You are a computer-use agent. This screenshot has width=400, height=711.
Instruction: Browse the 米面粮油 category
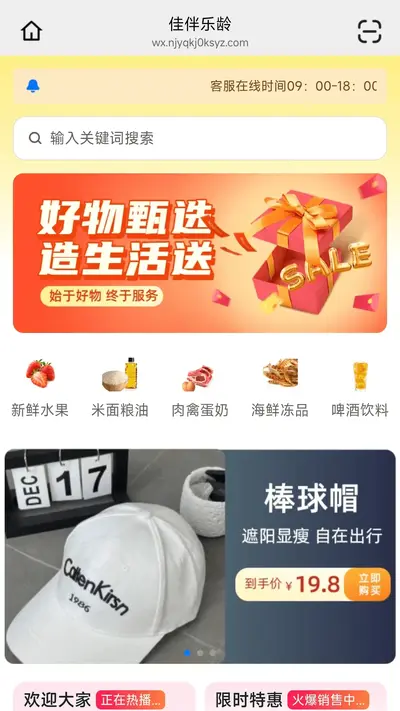(120, 388)
